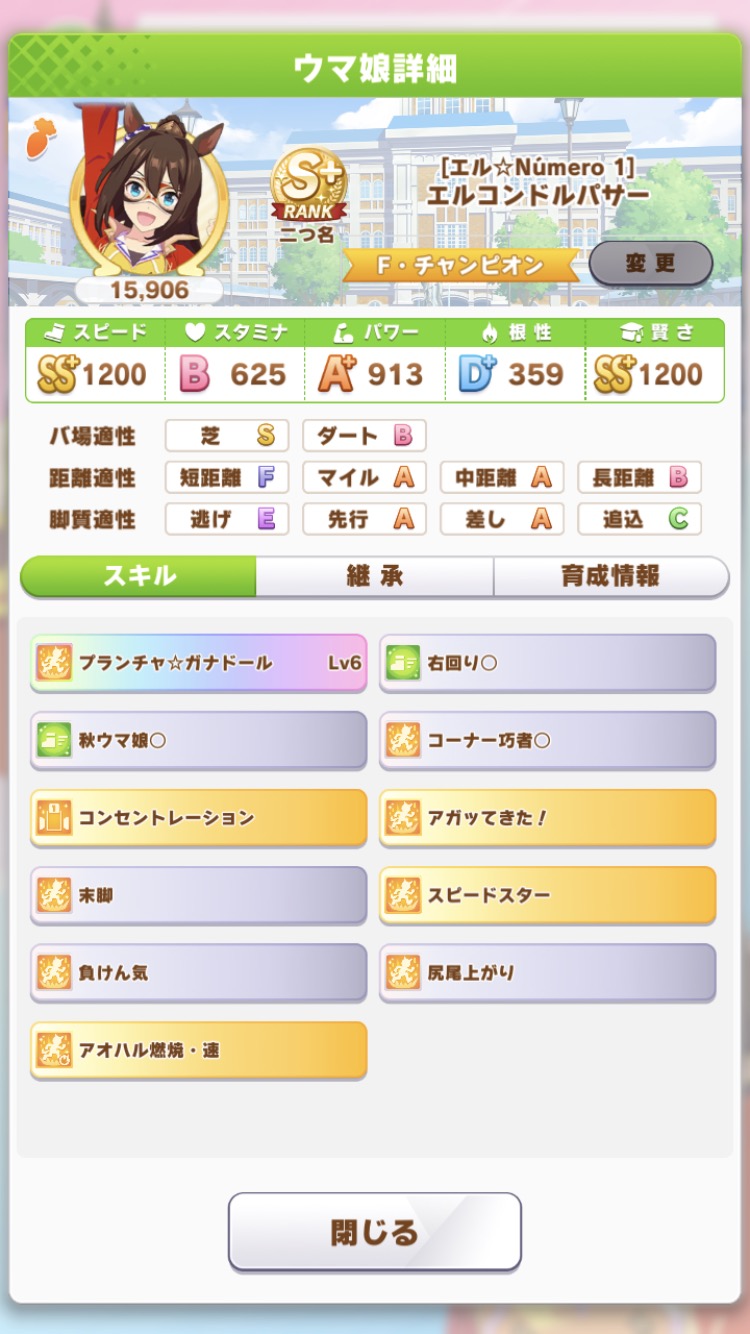This screenshot has width=750, height=1334.
Task: Show the 尻尾上がり skill info
Action: point(547,972)
